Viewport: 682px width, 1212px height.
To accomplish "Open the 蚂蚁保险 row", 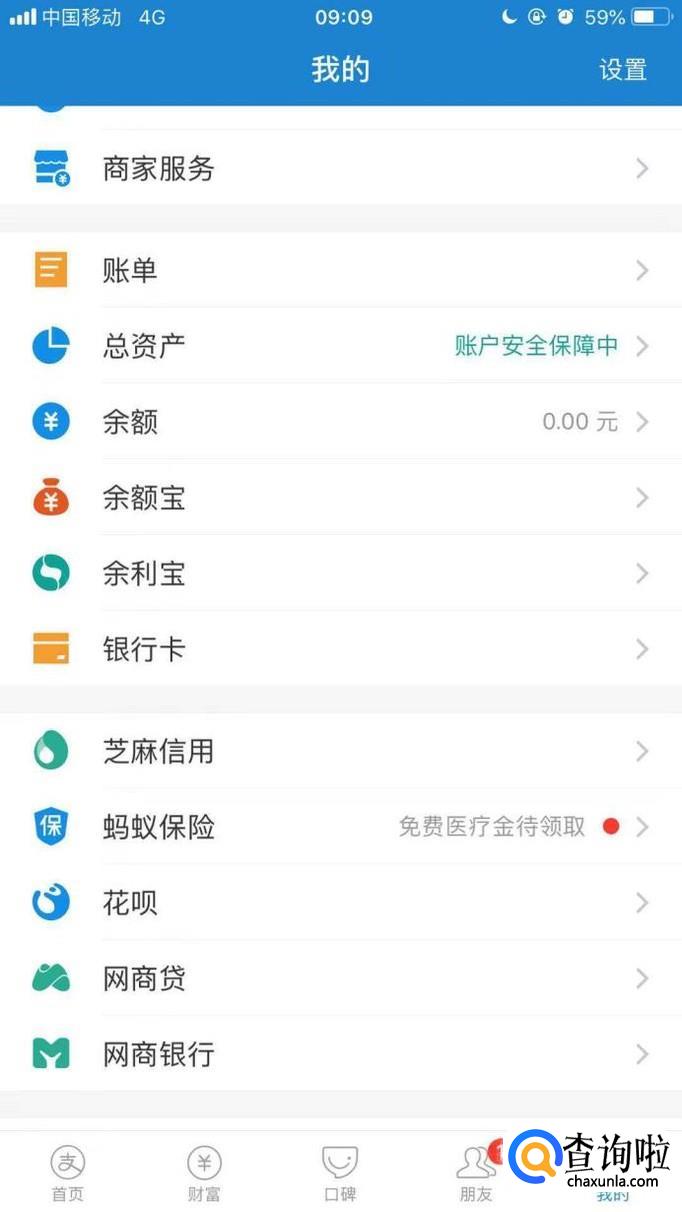I will tap(340, 827).
